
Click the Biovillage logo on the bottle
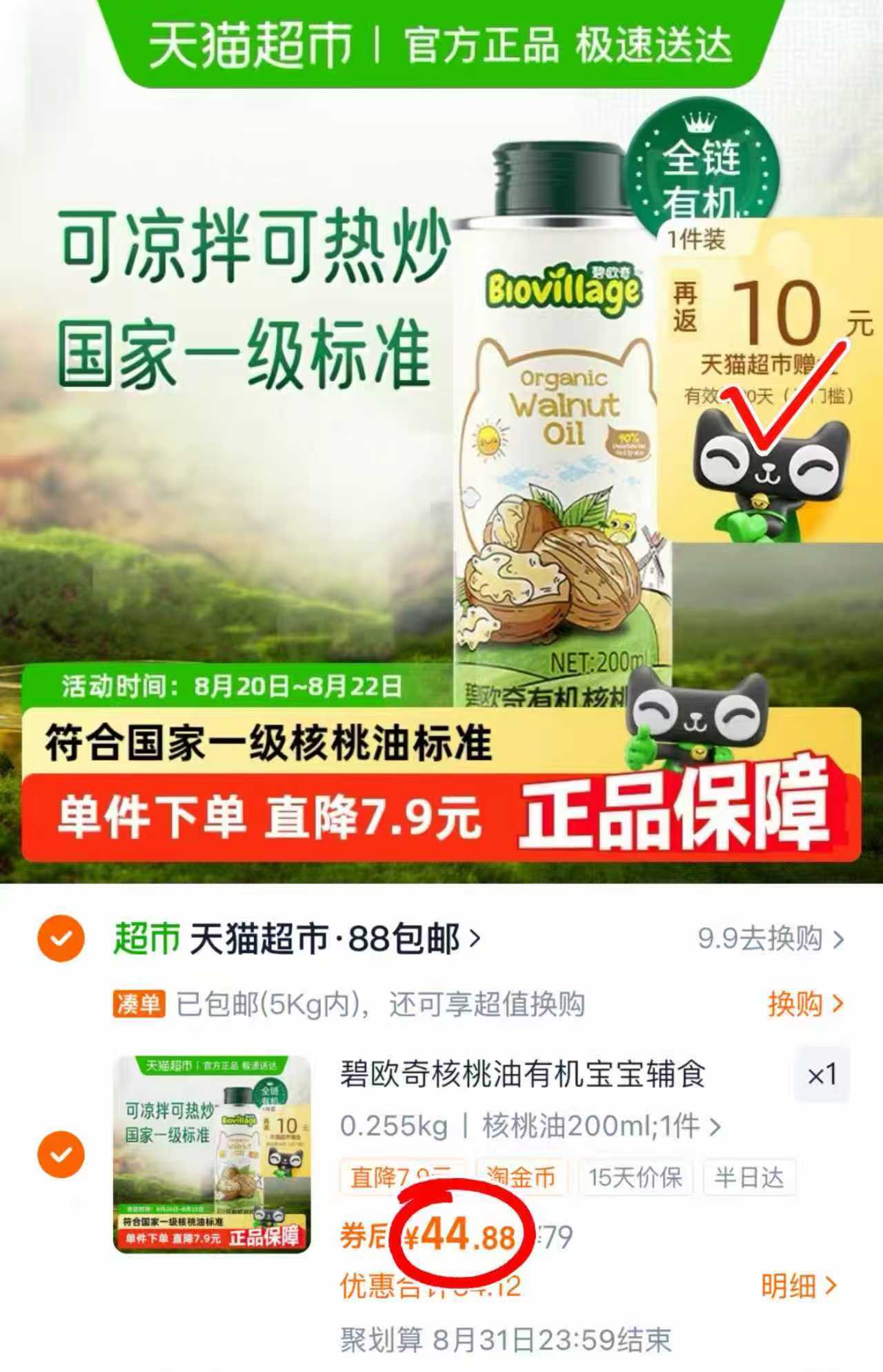566,290
